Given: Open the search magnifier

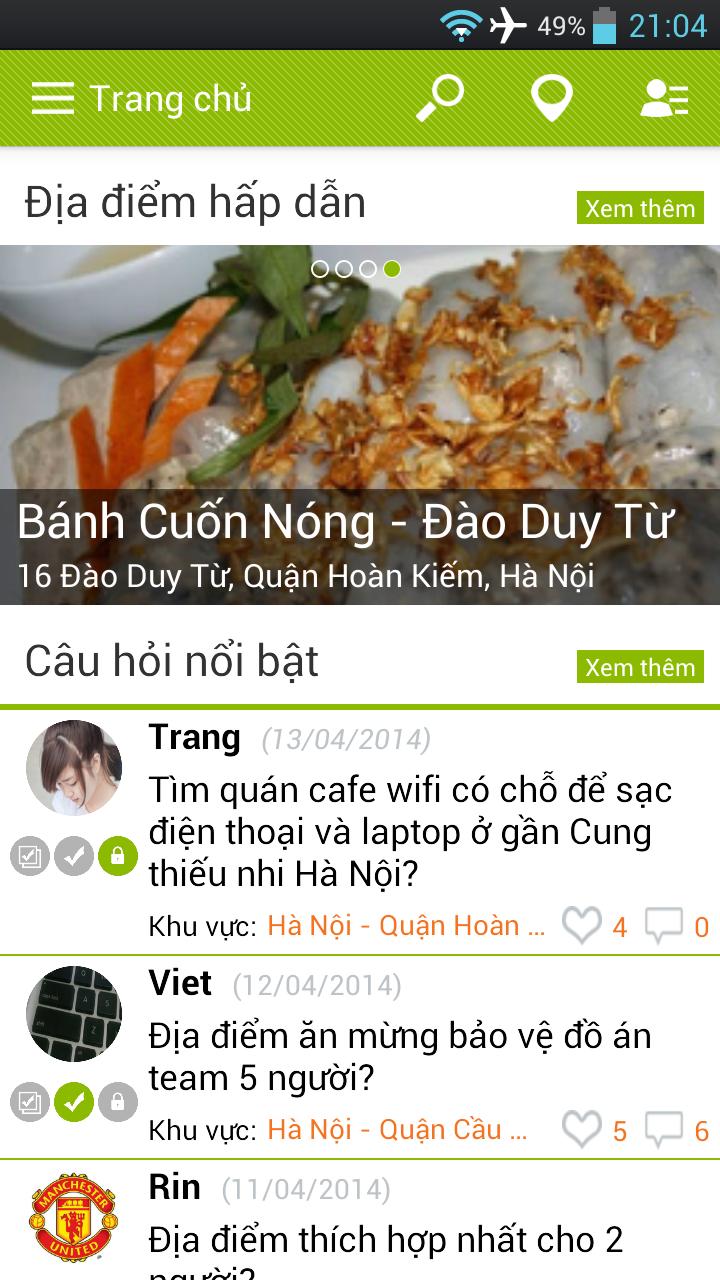Looking at the screenshot, I should pyautogui.click(x=440, y=98).
